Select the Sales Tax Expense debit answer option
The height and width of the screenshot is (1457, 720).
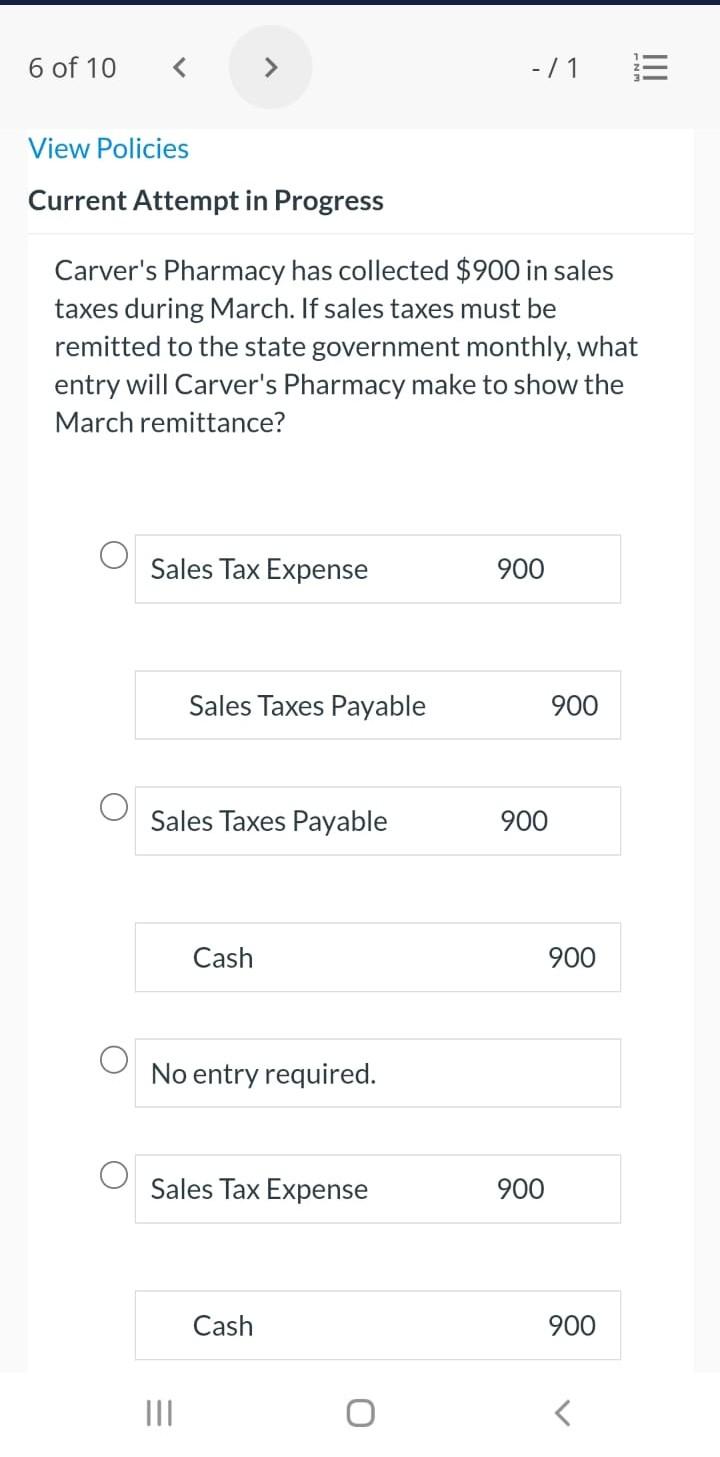tap(113, 553)
